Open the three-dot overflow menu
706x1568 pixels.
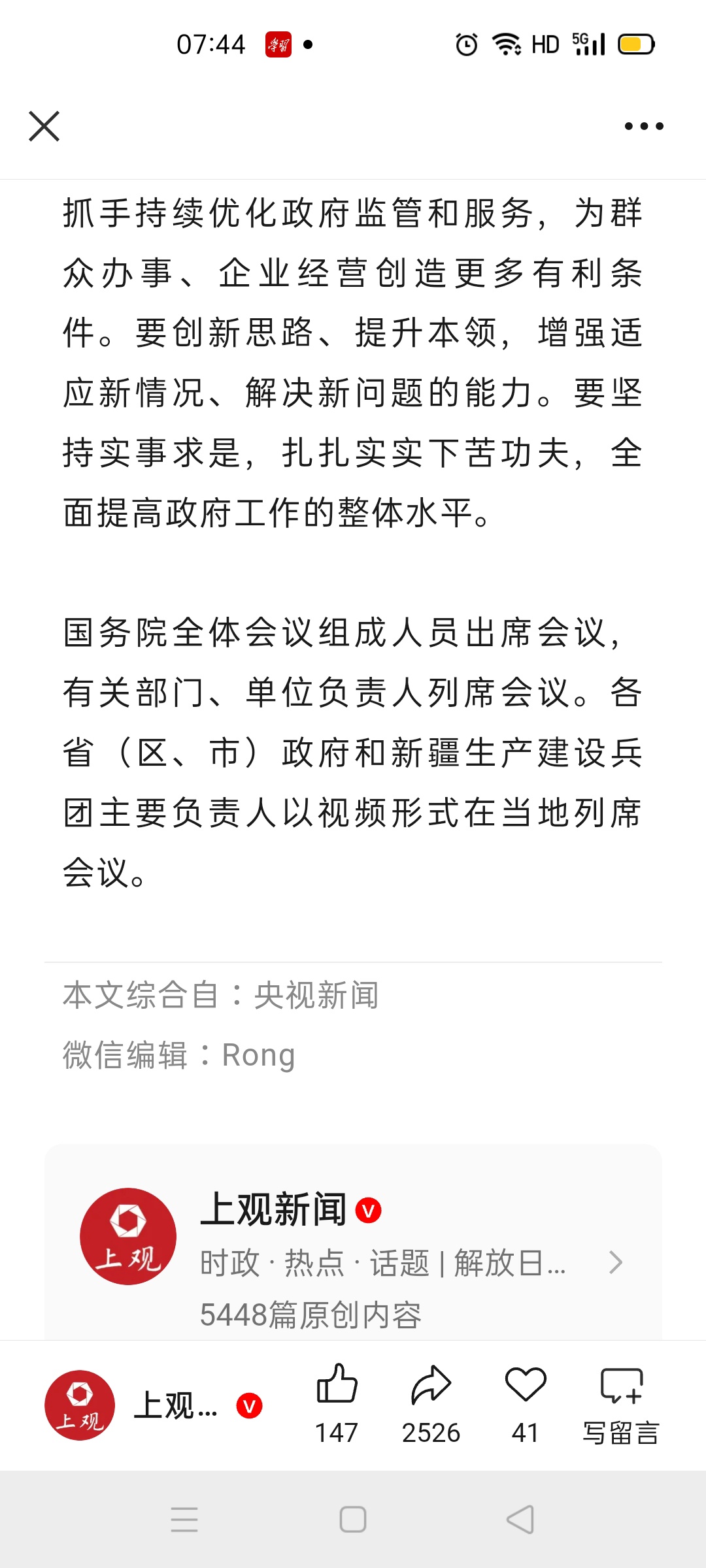(x=644, y=126)
